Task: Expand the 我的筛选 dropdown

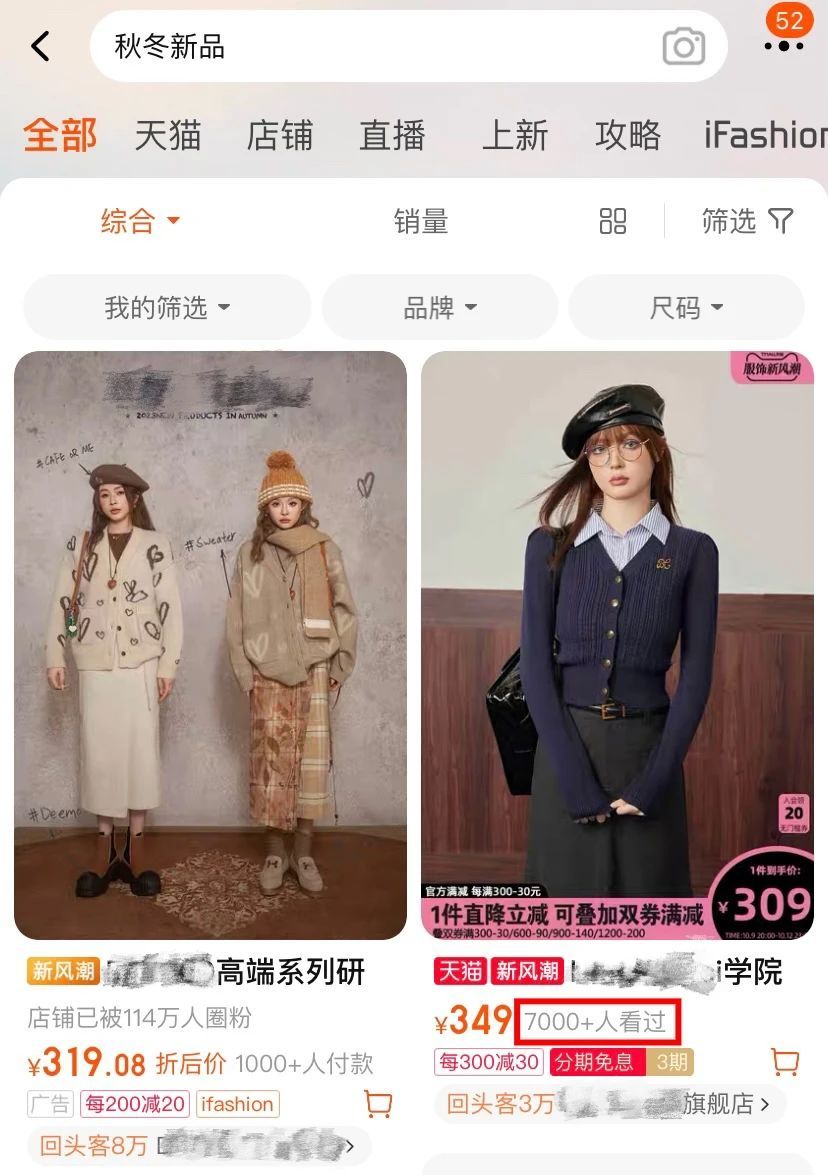Action: click(167, 307)
